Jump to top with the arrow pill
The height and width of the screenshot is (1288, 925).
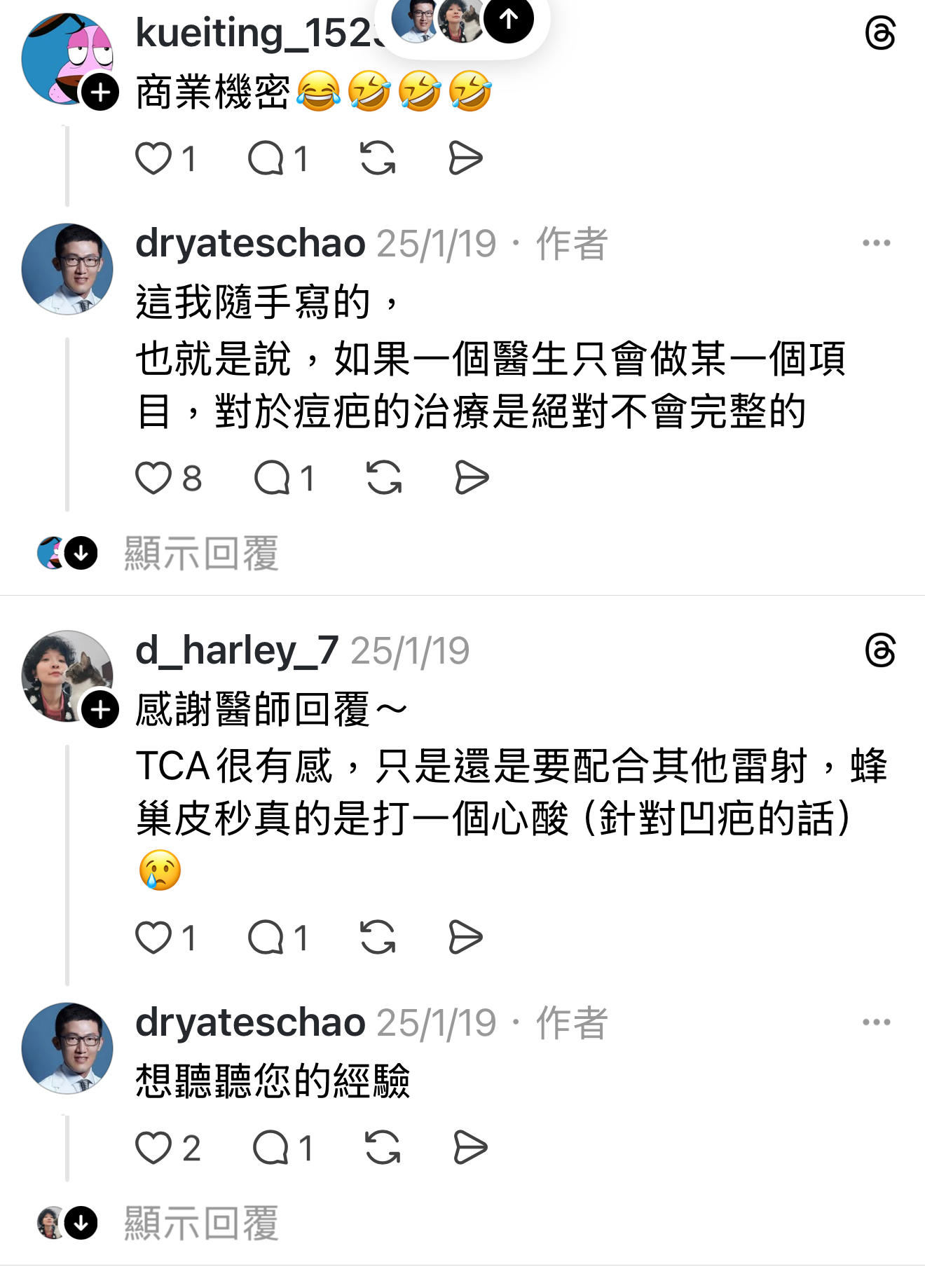(x=509, y=20)
